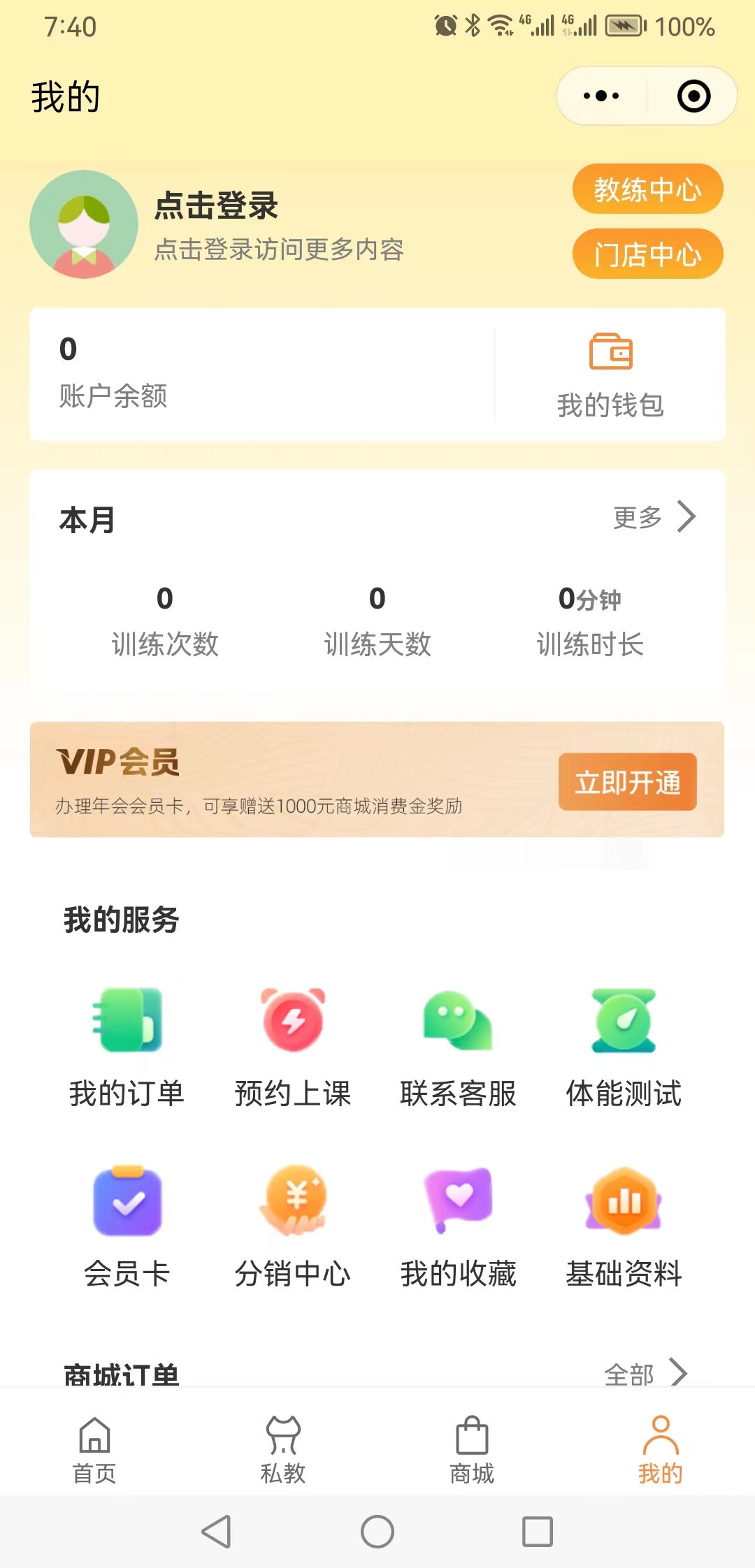
Task: View 更多 monthly training stats
Action: 654,518
